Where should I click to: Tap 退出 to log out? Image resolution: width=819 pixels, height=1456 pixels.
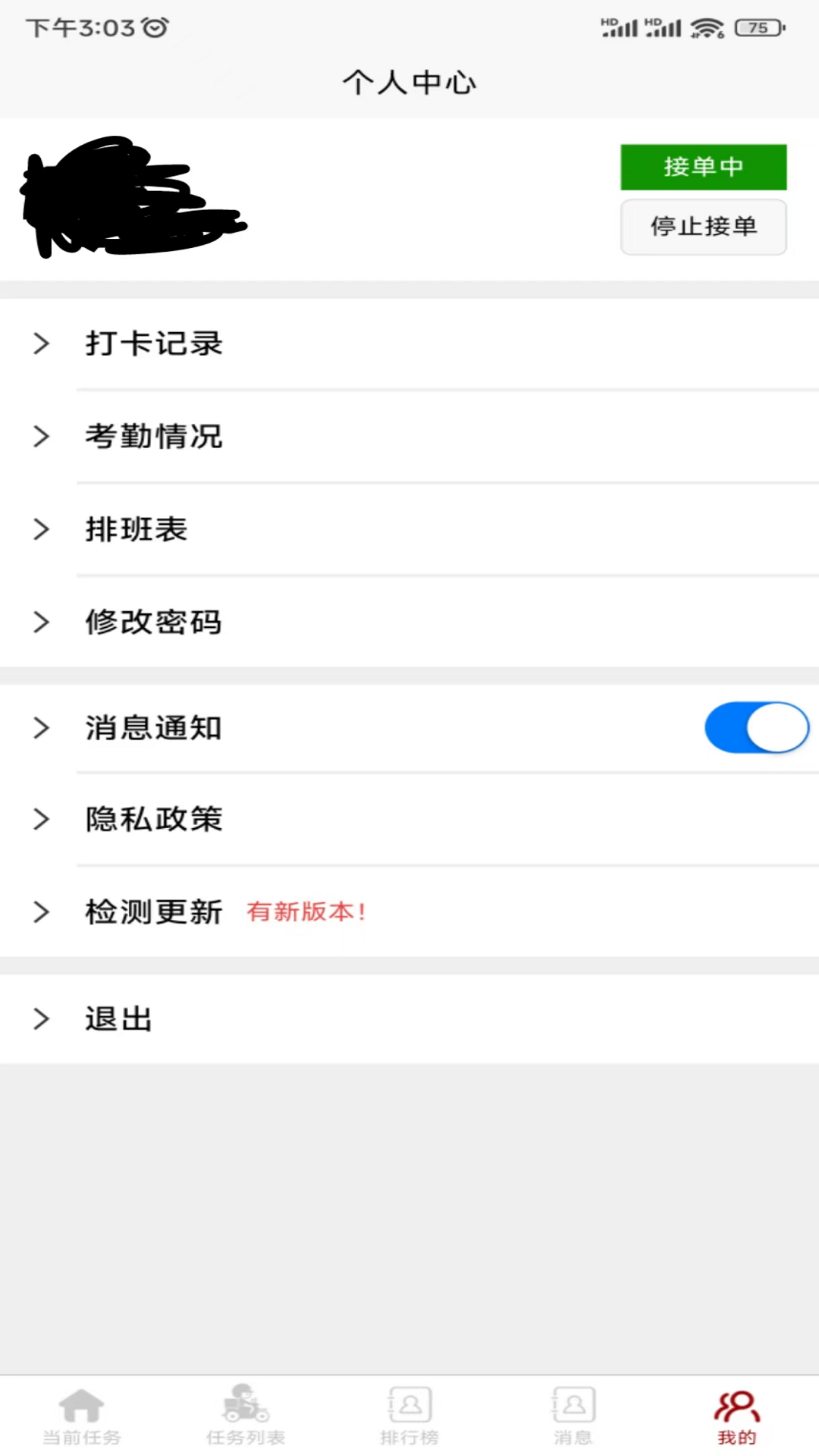click(119, 1018)
